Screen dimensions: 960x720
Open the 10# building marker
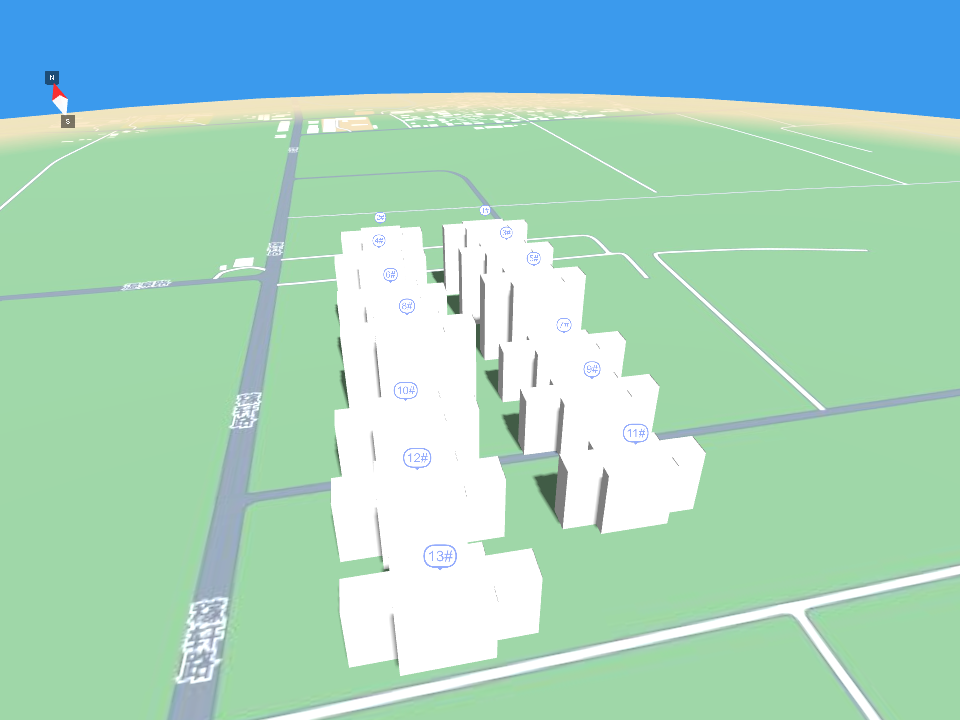pyautogui.click(x=405, y=390)
